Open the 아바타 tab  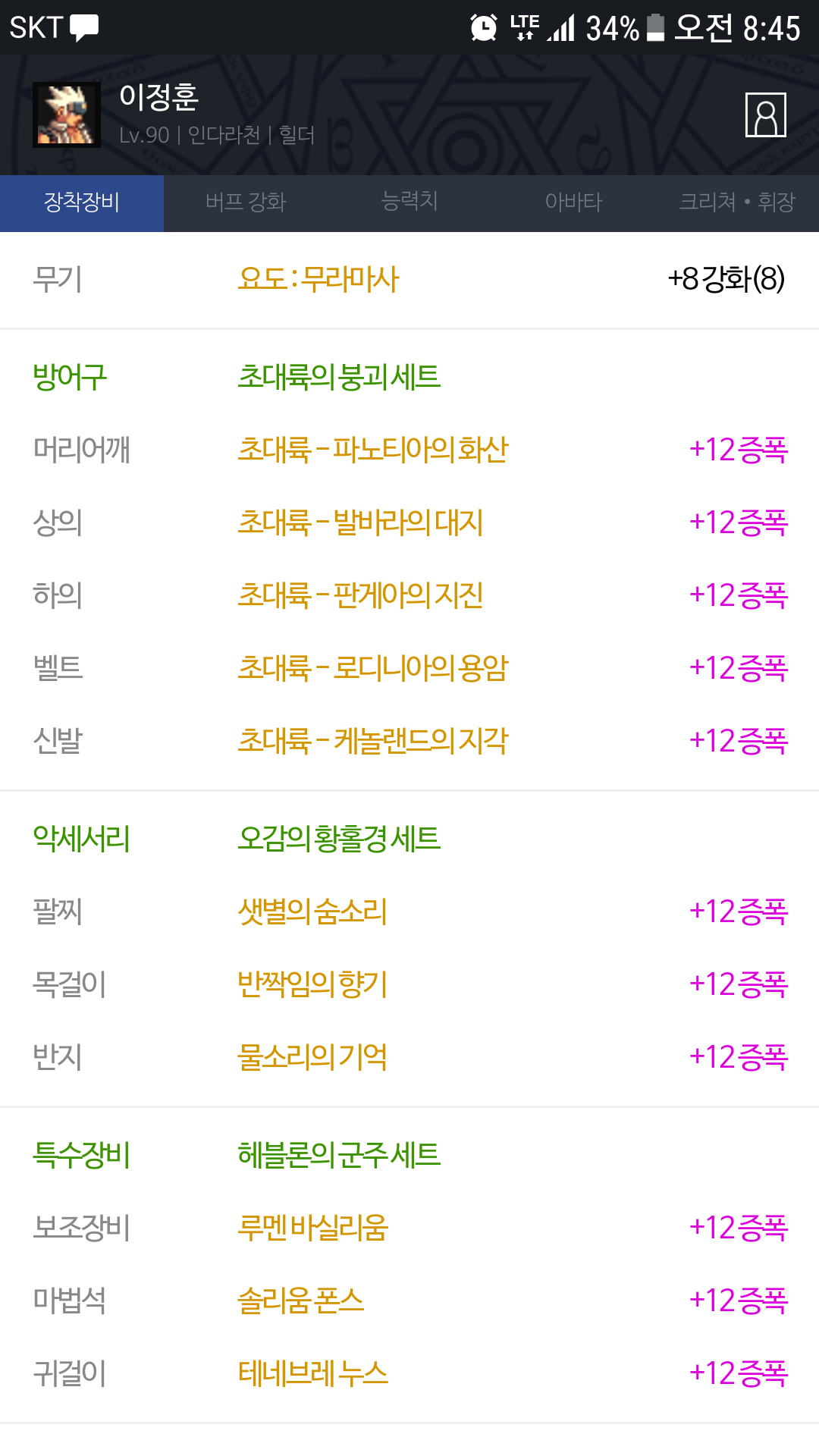[x=573, y=202]
